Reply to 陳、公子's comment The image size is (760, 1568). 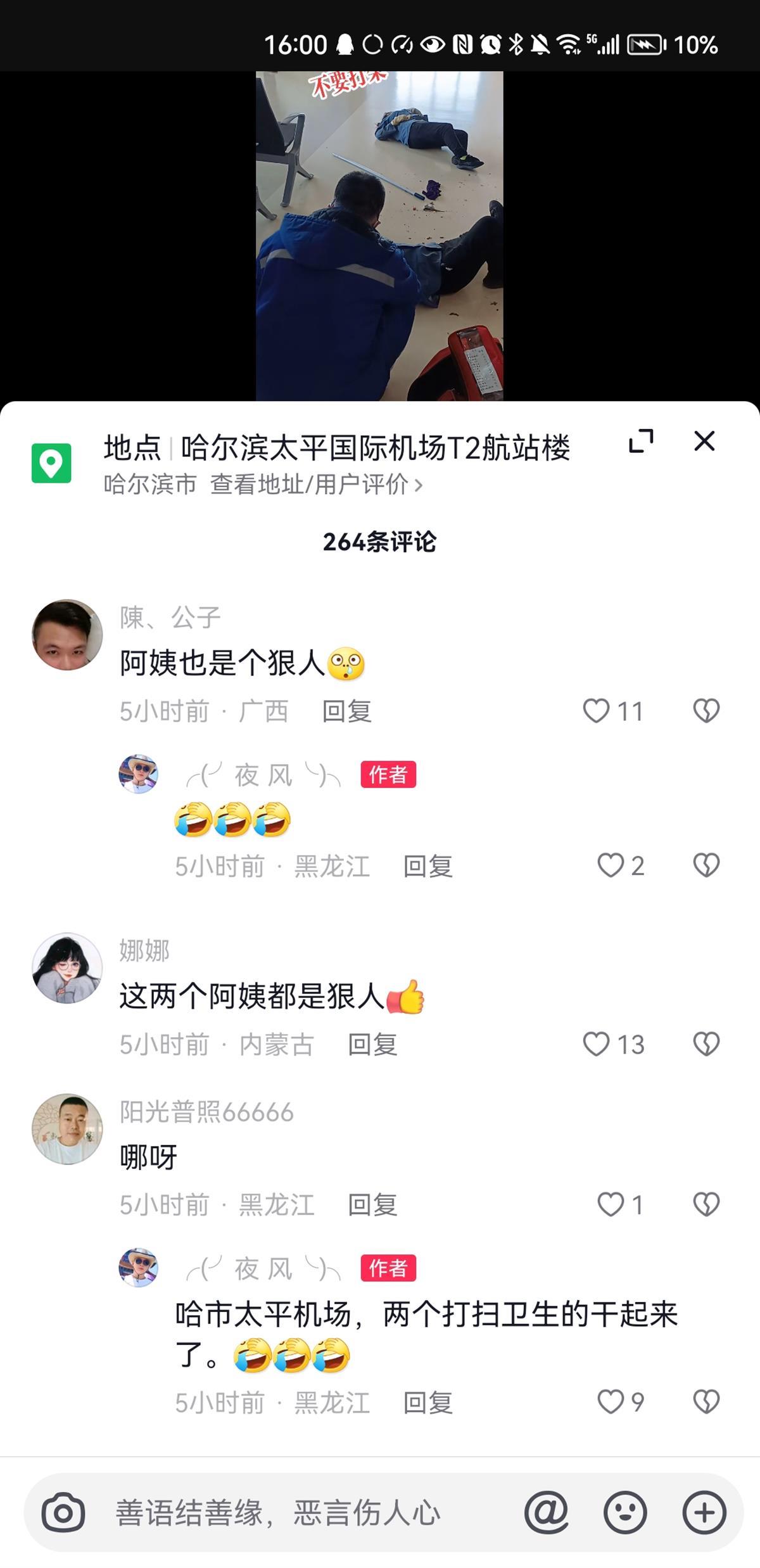(346, 711)
